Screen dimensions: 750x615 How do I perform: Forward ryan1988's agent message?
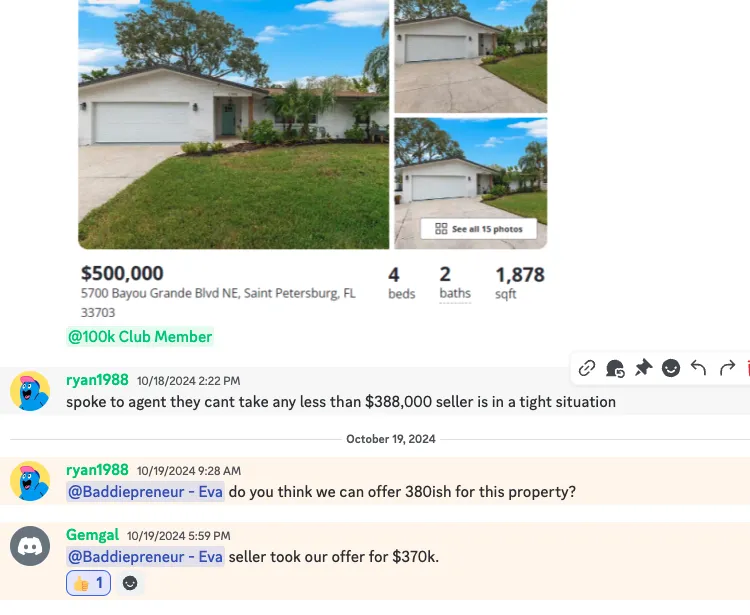[727, 368]
